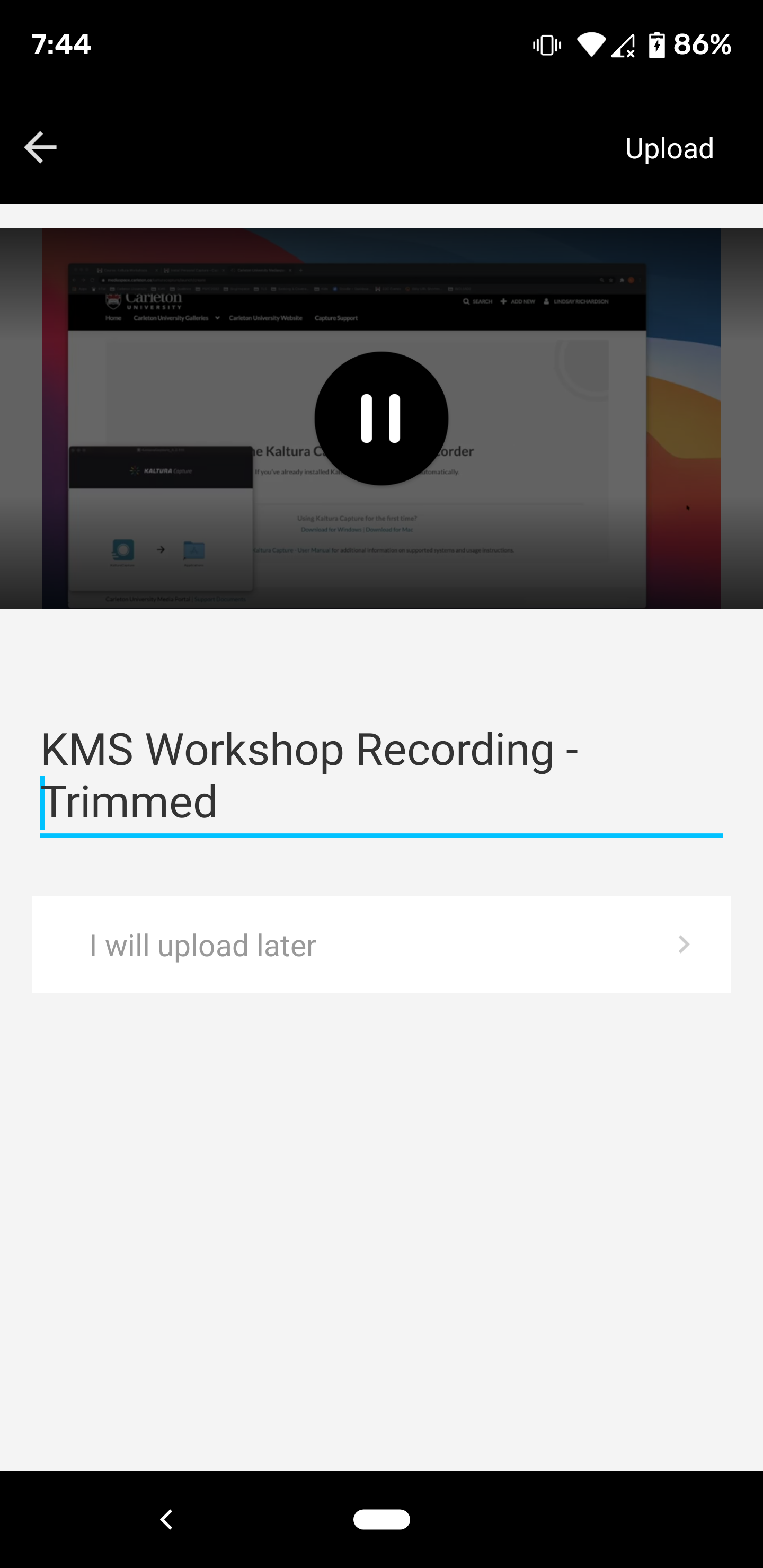Tap the battery status icon
Image resolution: width=763 pixels, height=1568 pixels.
(659, 44)
